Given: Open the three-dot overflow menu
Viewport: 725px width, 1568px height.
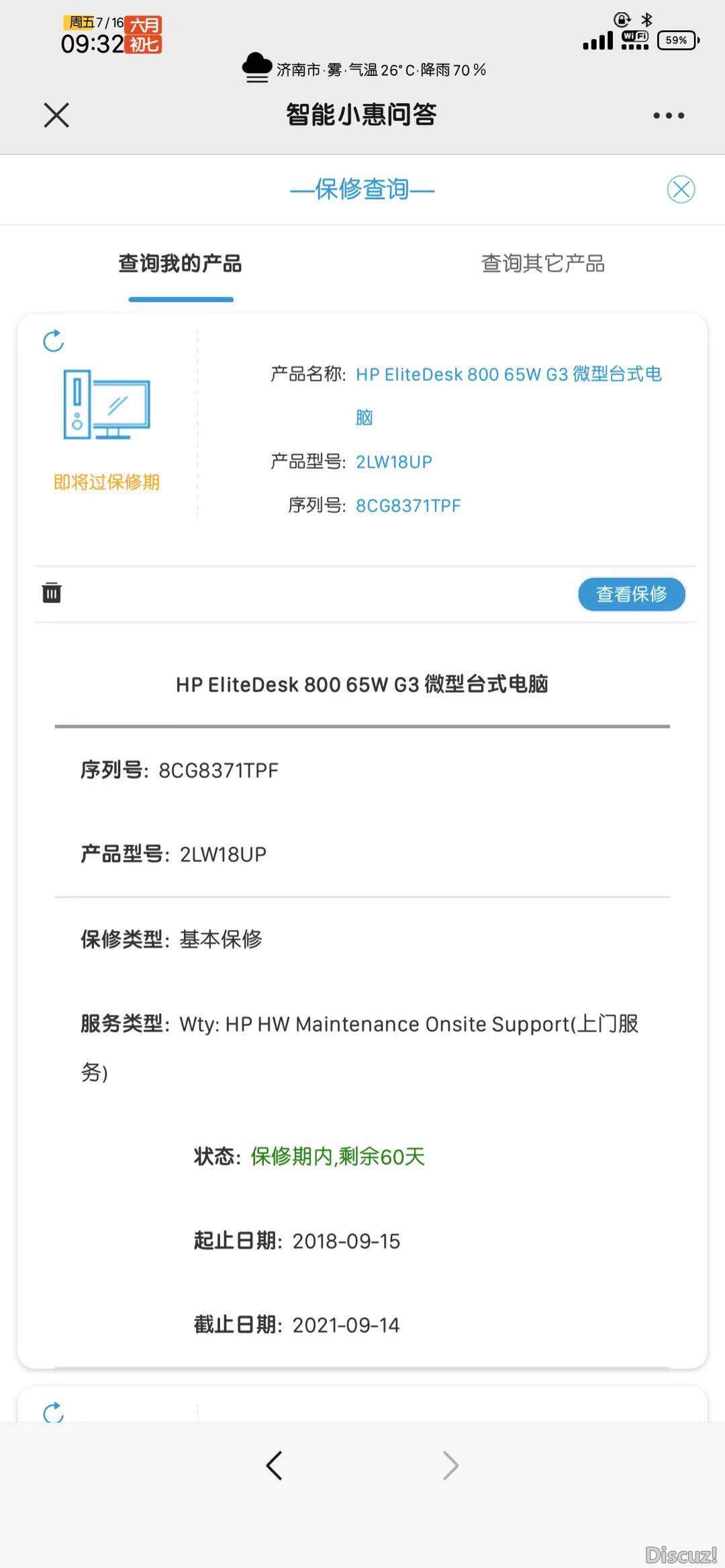Looking at the screenshot, I should [x=669, y=115].
